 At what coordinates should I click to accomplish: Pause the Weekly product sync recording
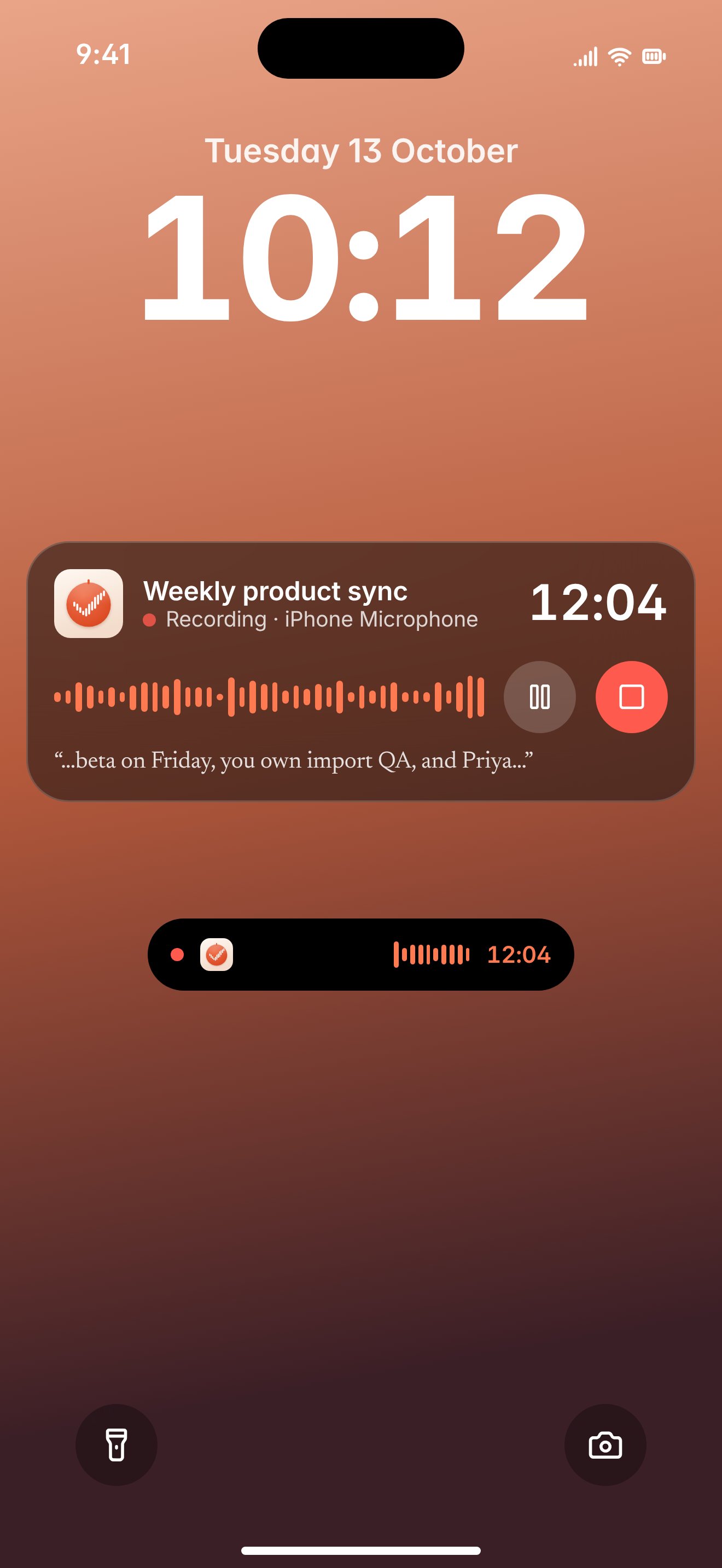point(539,697)
